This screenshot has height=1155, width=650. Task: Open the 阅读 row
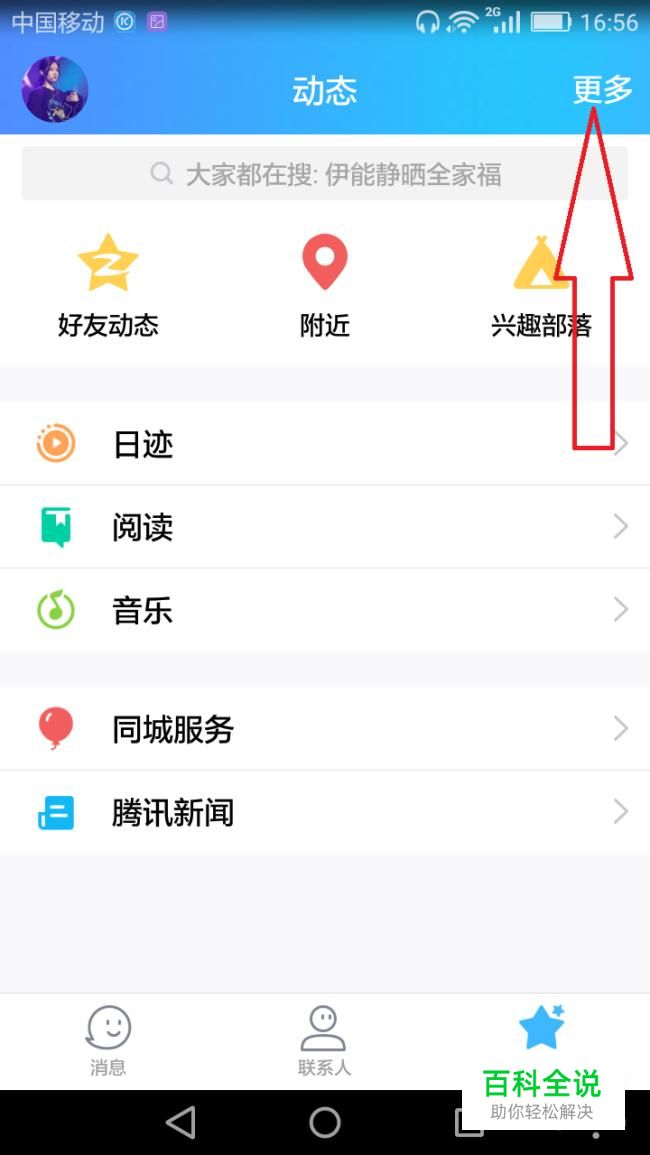point(325,527)
